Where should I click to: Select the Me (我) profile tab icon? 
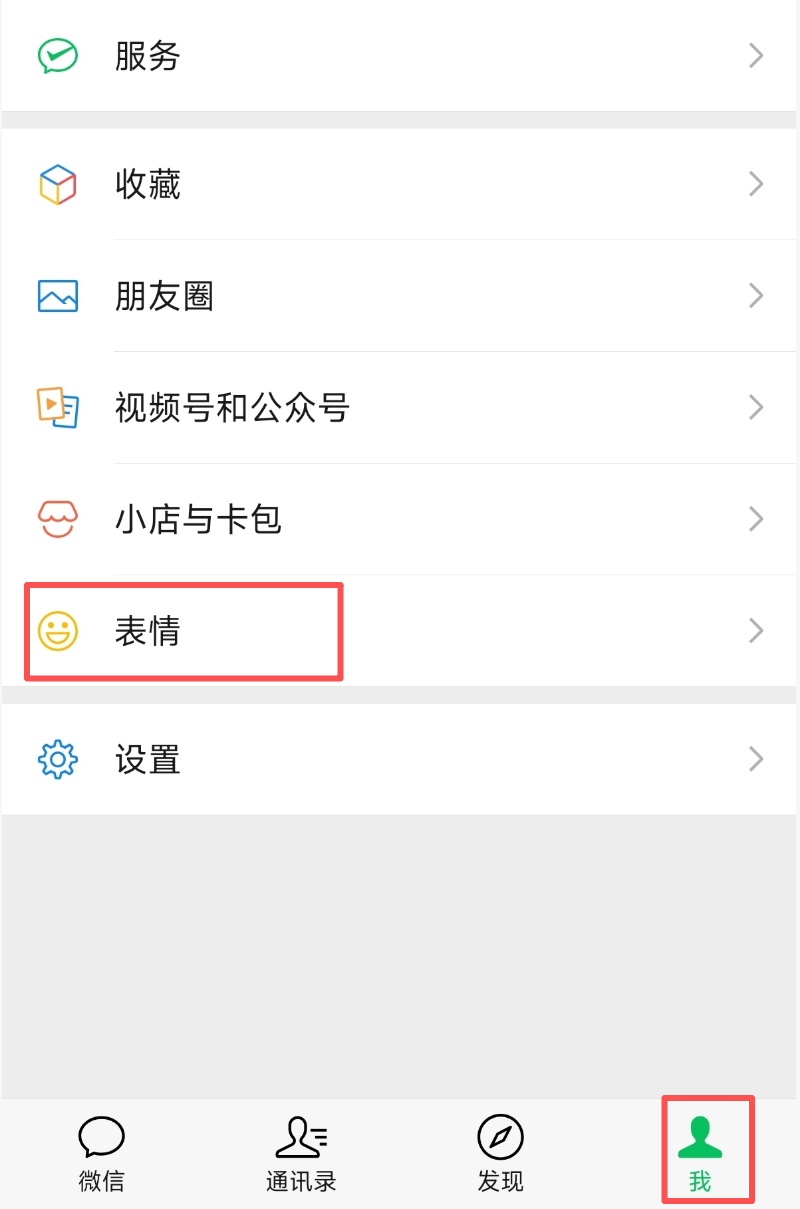pyautogui.click(x=700, y=1138)
